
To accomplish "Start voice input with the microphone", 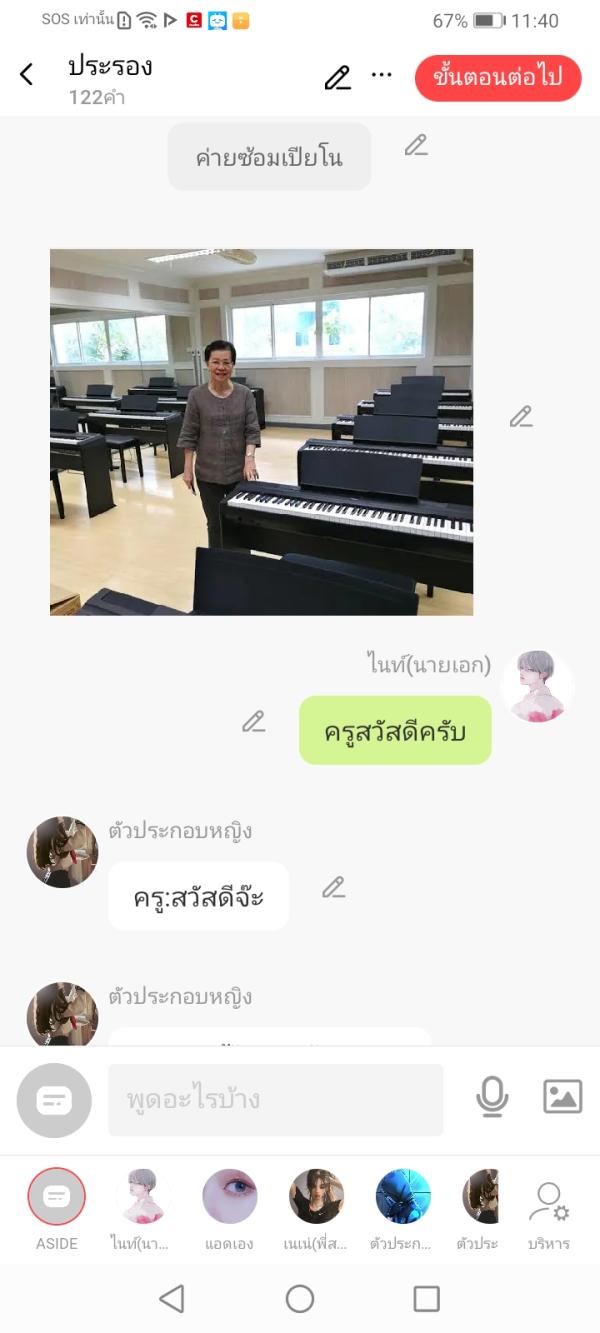I will (x=492, y=1098).
